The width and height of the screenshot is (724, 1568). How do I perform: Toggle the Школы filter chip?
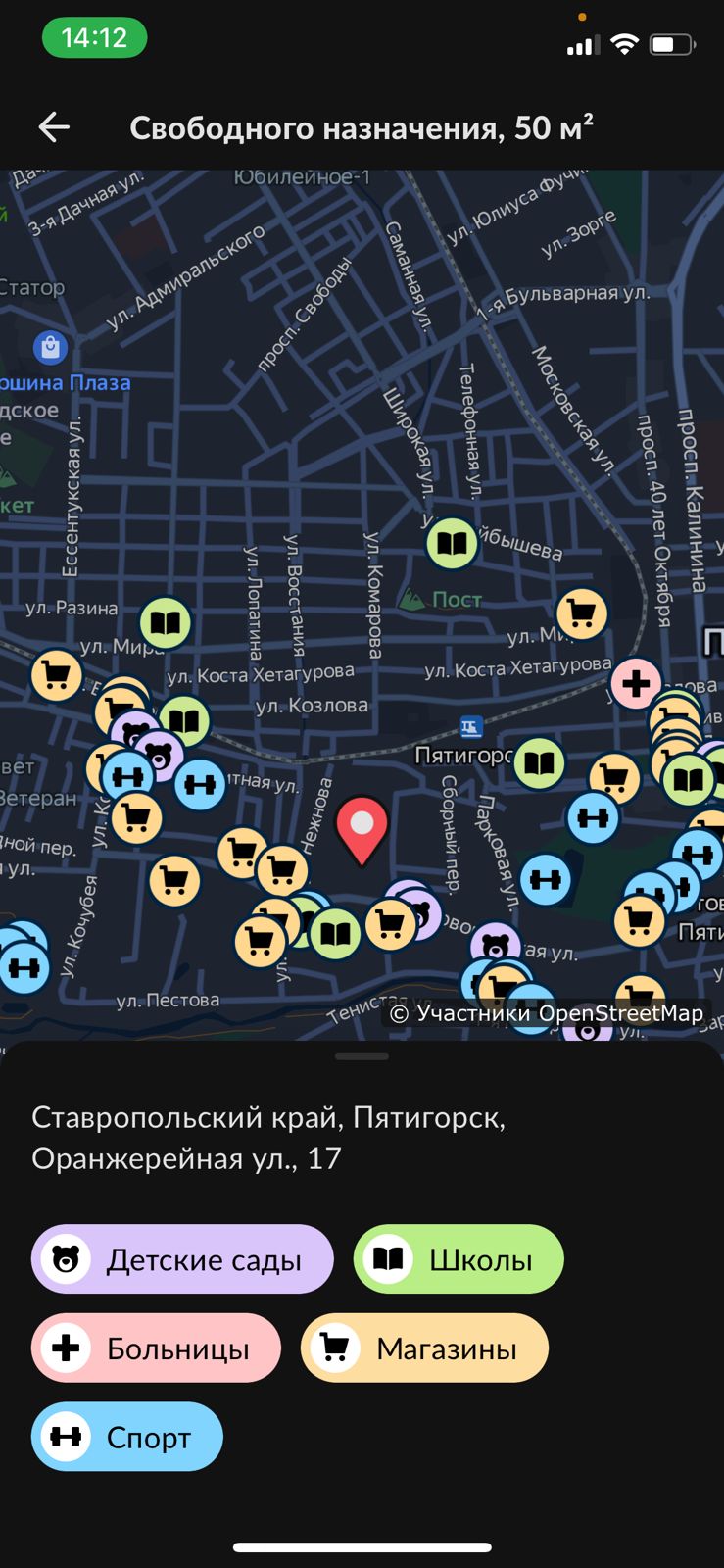click(x=458, y=1259)
